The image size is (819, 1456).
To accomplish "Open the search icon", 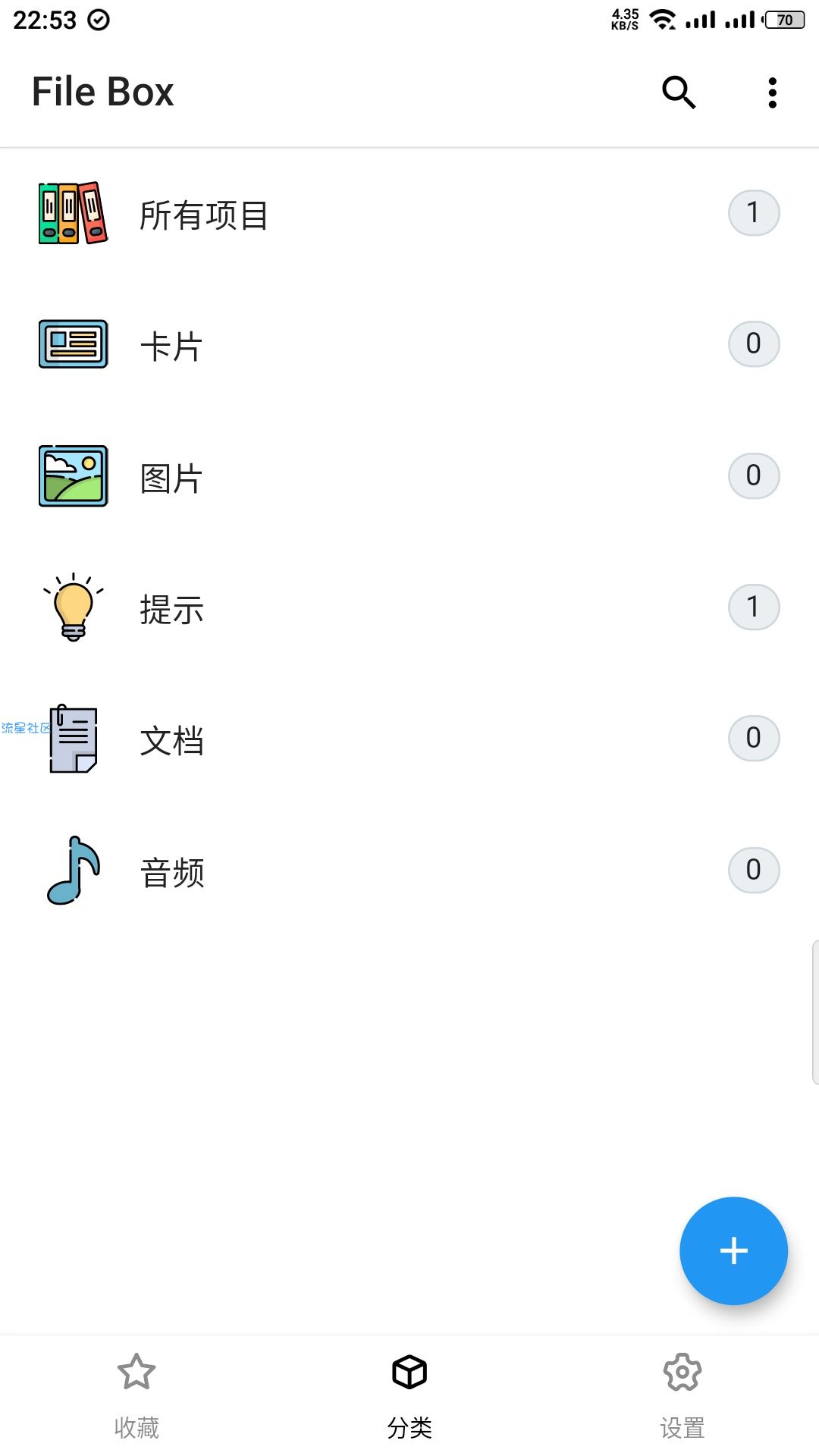I will tap(679, 93).
